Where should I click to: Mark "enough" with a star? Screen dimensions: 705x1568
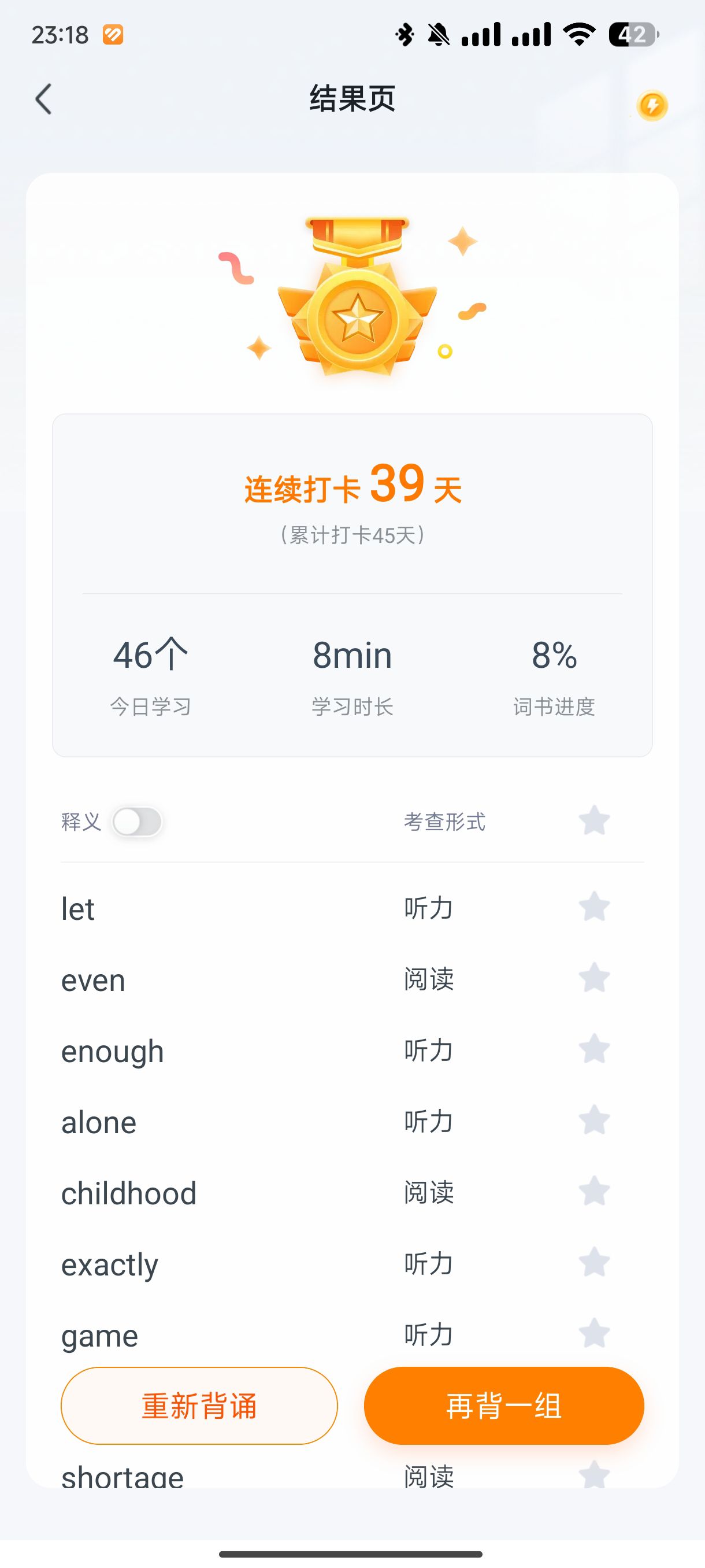coord(593,1049)
